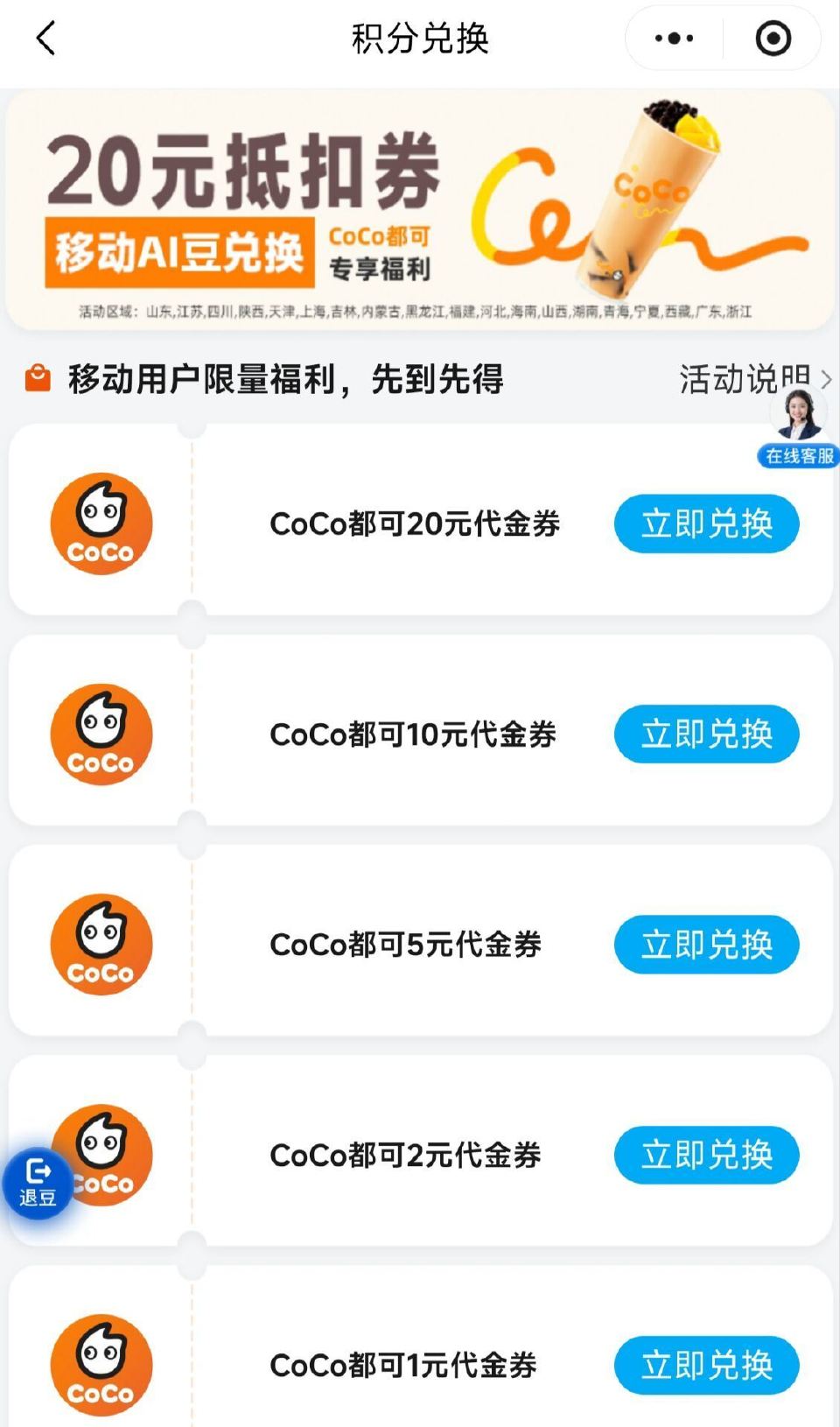
Task: Click 立即兑换 for the 1元代金券
Action: click(x=705, y=1365)
